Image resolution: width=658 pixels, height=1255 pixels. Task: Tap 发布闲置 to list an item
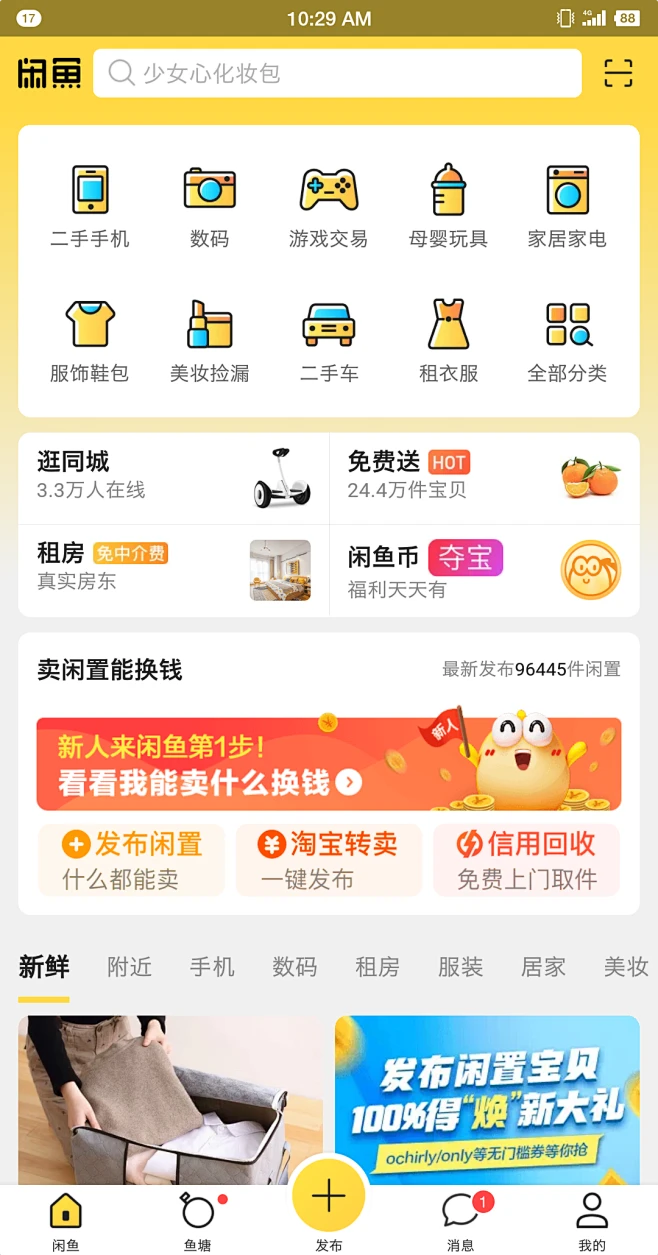point(131,860)
